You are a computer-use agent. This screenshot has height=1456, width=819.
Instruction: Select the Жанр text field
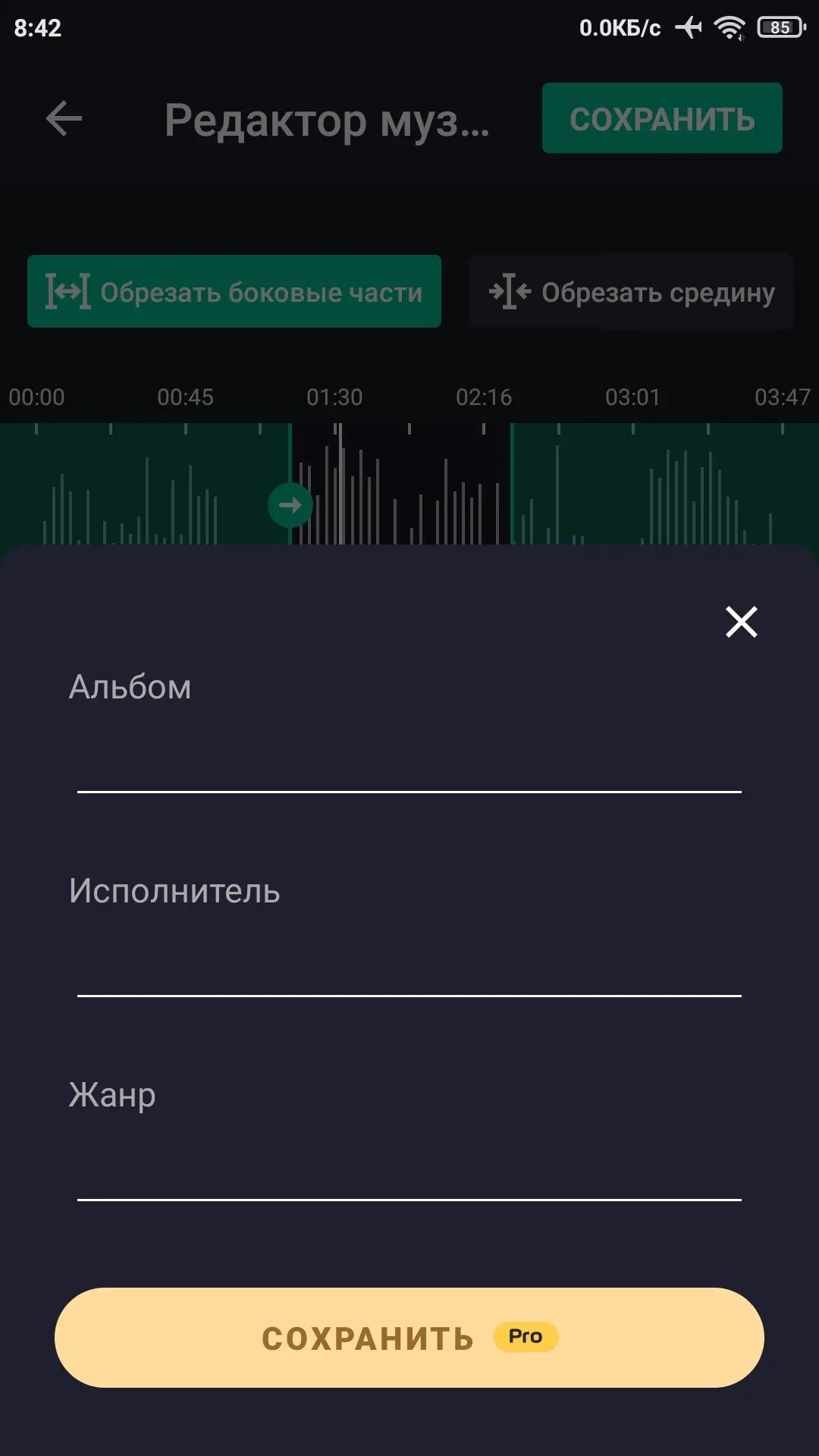click(409, 1169)
